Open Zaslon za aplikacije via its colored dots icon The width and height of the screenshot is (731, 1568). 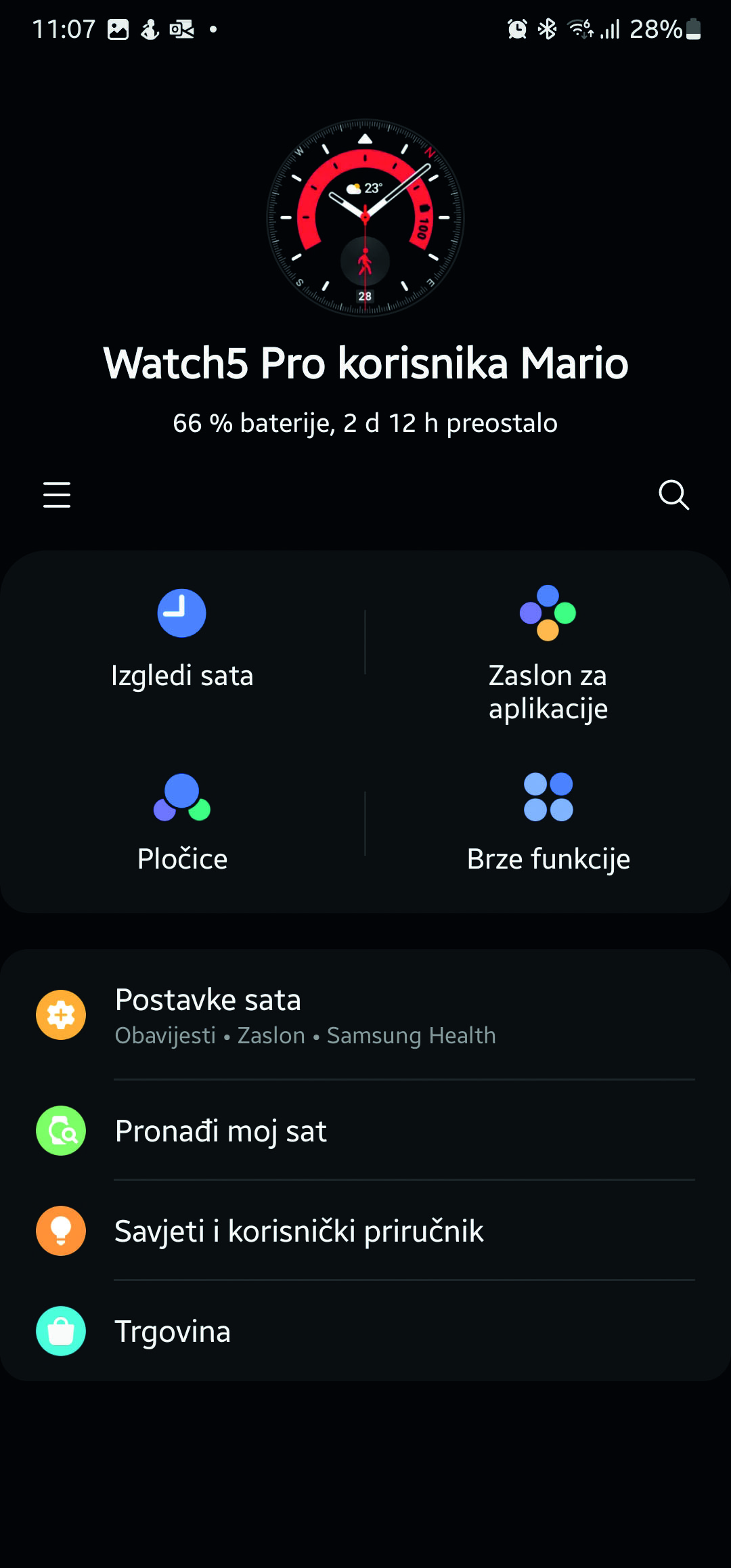[548, 613]
